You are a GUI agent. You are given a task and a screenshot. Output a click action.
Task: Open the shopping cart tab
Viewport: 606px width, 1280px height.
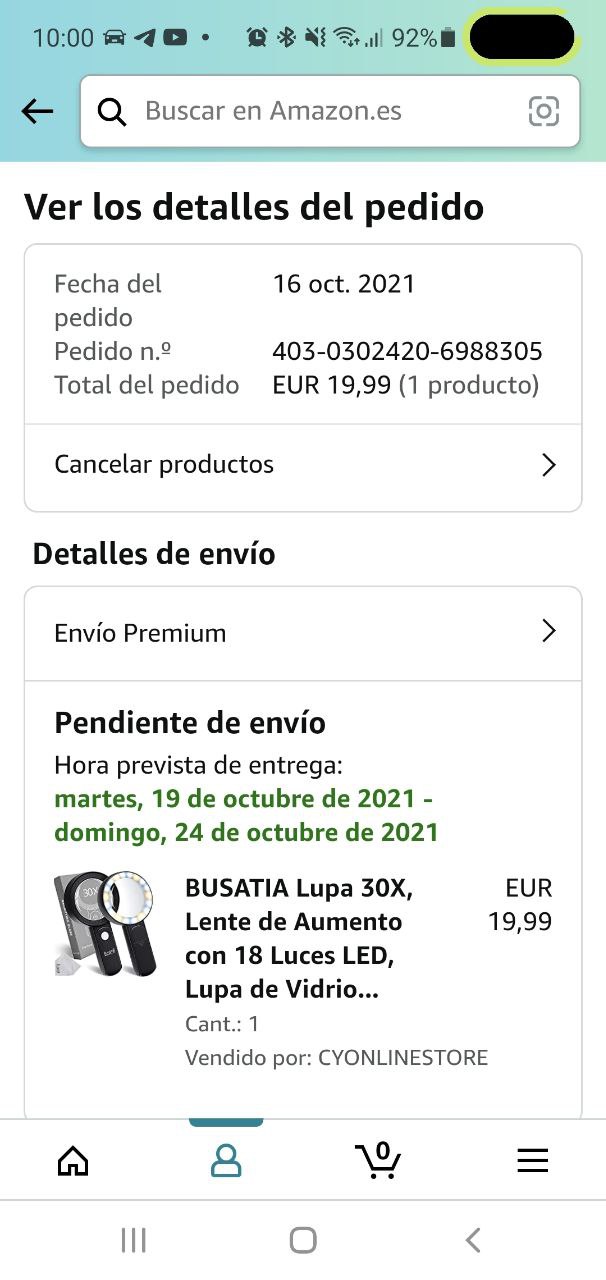point(378,1160)
